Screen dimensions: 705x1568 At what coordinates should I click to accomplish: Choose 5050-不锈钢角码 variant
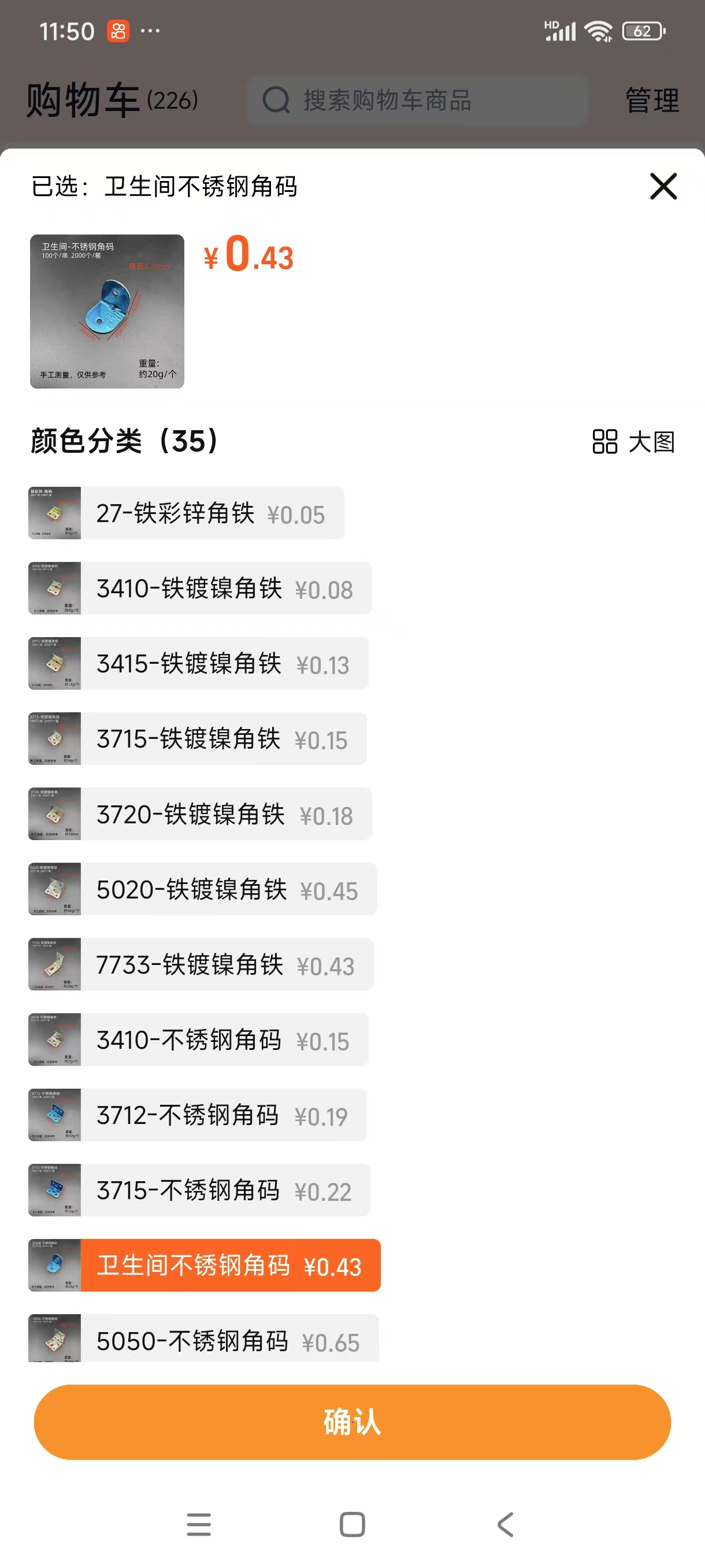(x=203, y=1339)
